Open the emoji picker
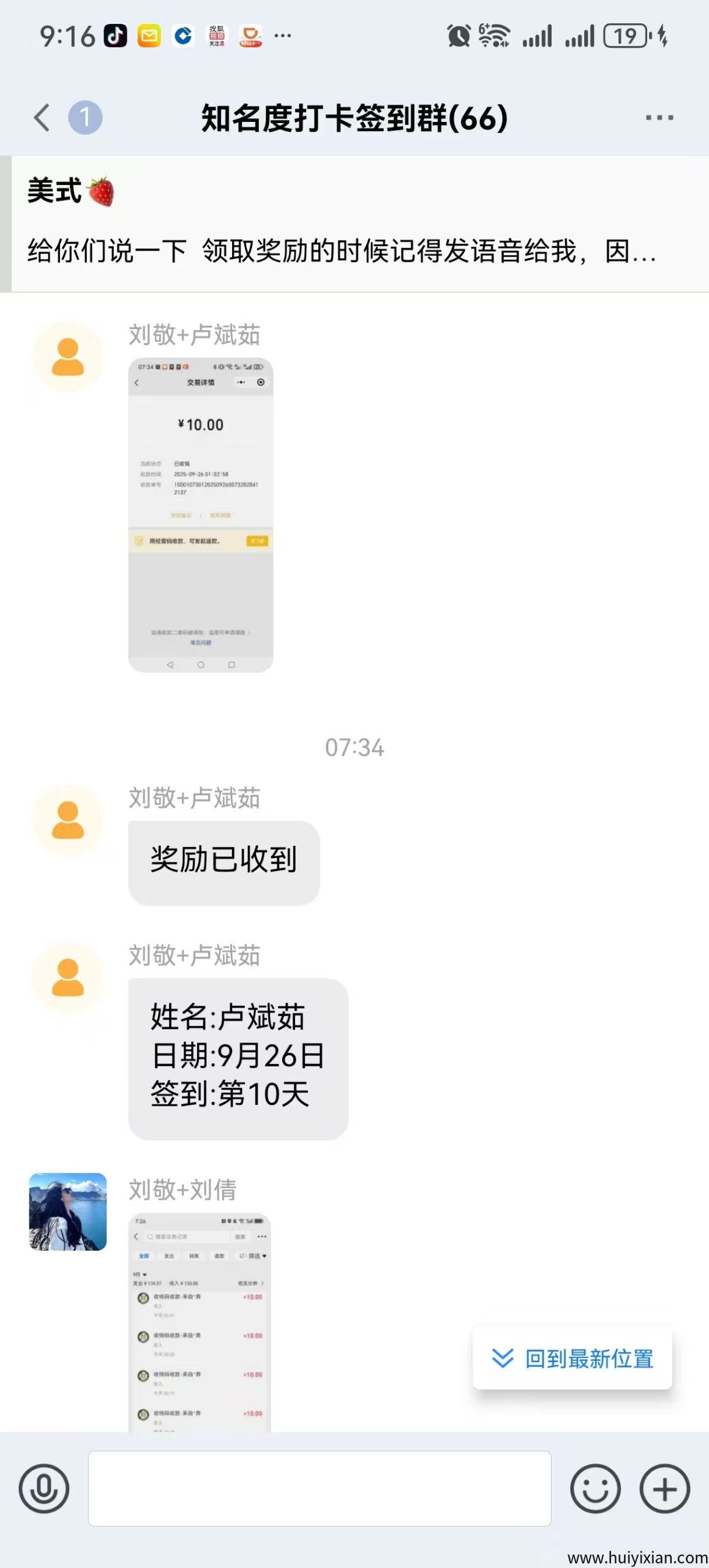The width and height of the screenshot is (709, 1568). (595, 1488)
